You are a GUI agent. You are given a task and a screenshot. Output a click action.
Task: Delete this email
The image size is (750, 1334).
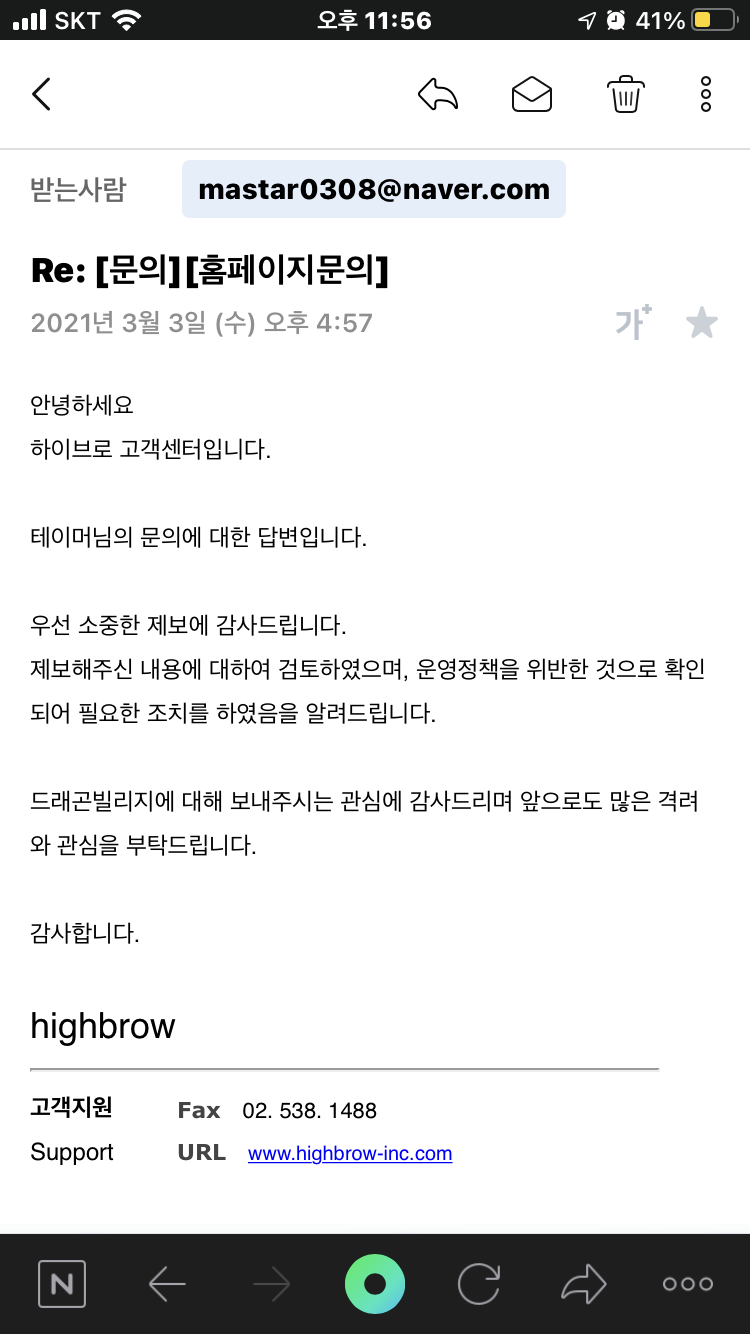(625, 94)
